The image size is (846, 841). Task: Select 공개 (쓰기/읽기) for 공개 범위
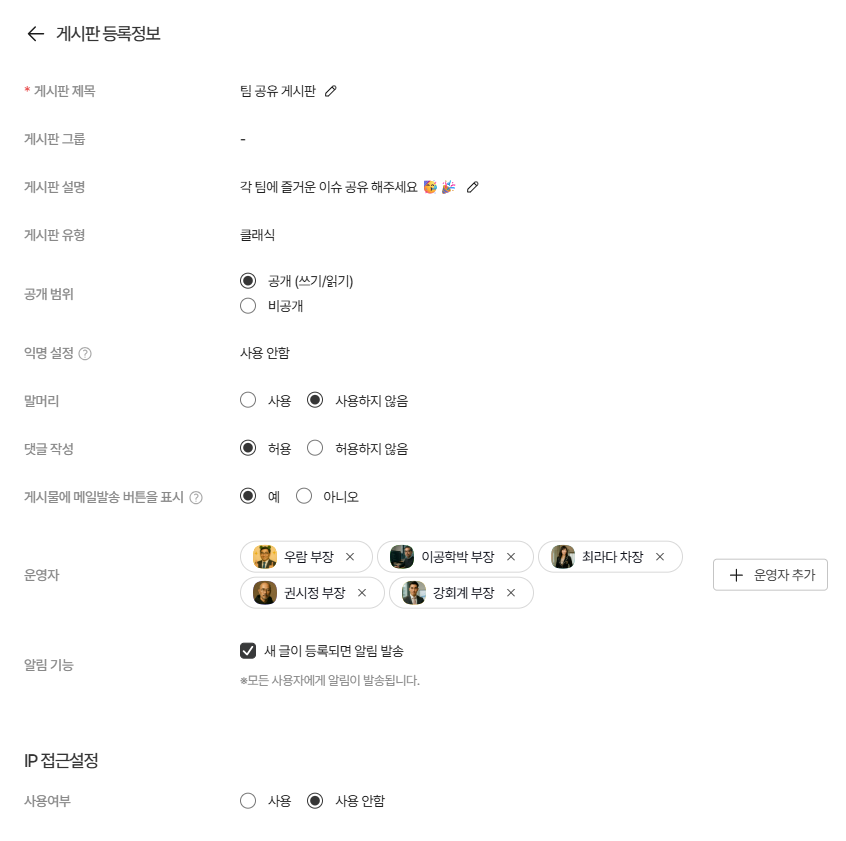(249, 281)
